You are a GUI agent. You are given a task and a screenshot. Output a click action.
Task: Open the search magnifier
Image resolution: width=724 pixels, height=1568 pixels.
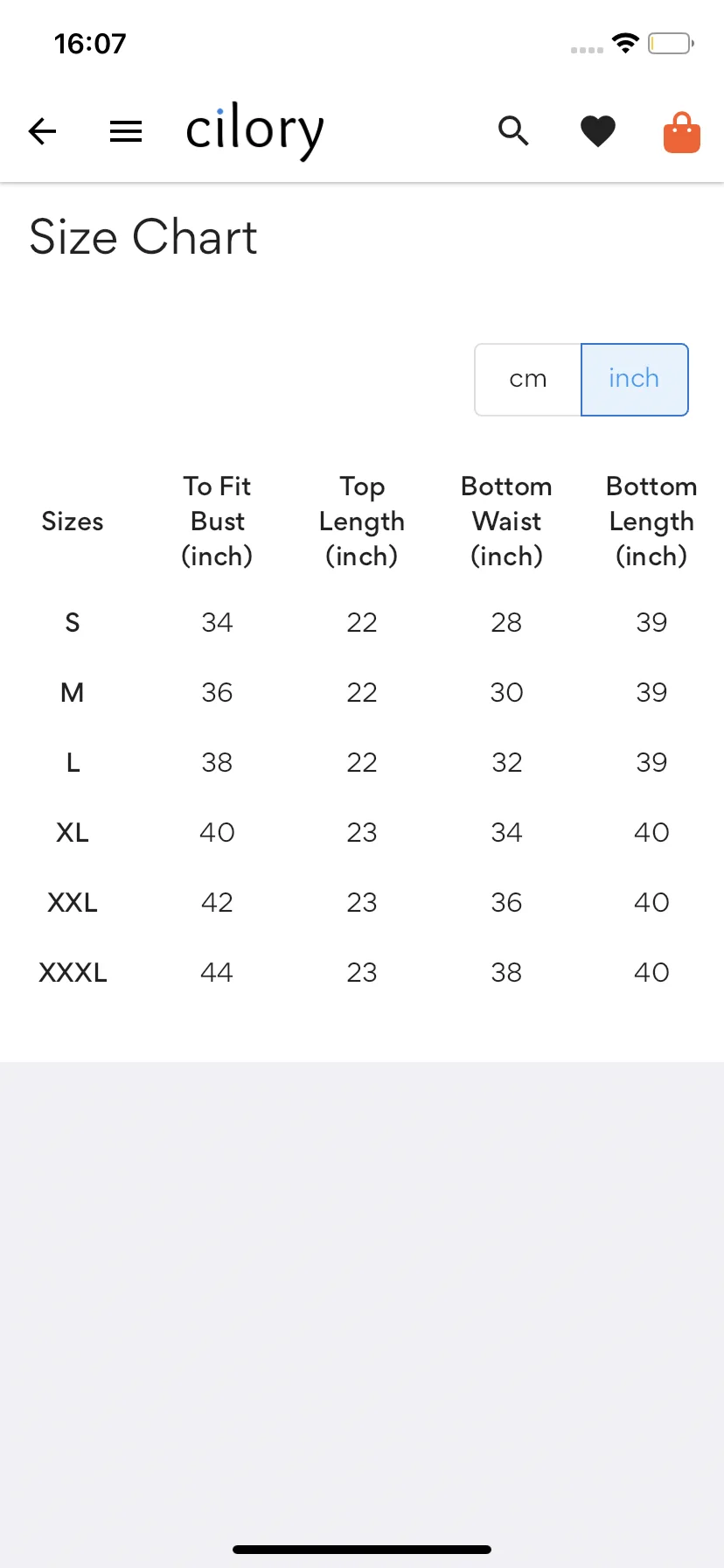point(514,131)
